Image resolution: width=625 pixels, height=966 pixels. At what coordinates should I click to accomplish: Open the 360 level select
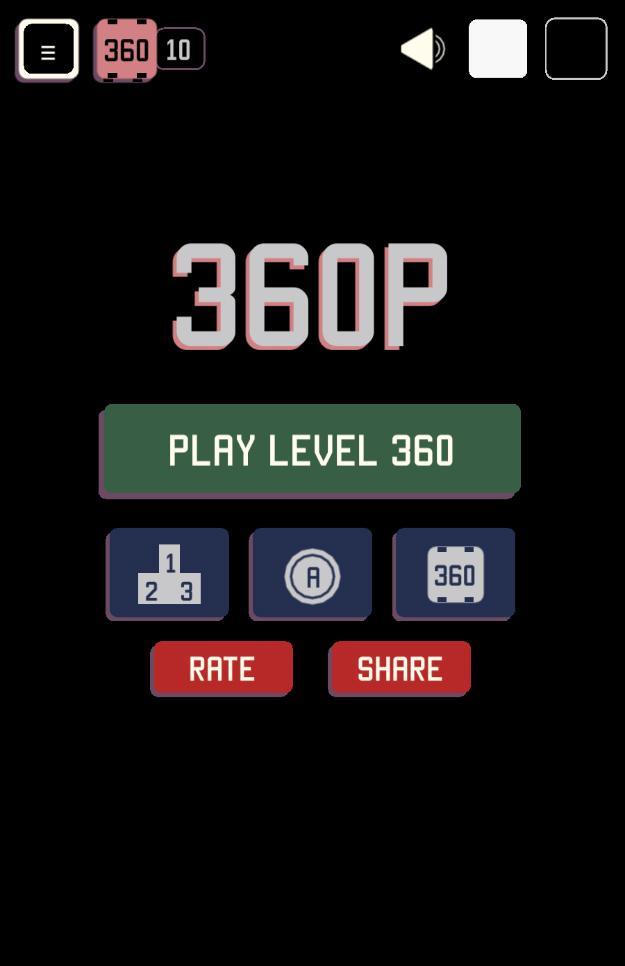(x=455, y=574)
